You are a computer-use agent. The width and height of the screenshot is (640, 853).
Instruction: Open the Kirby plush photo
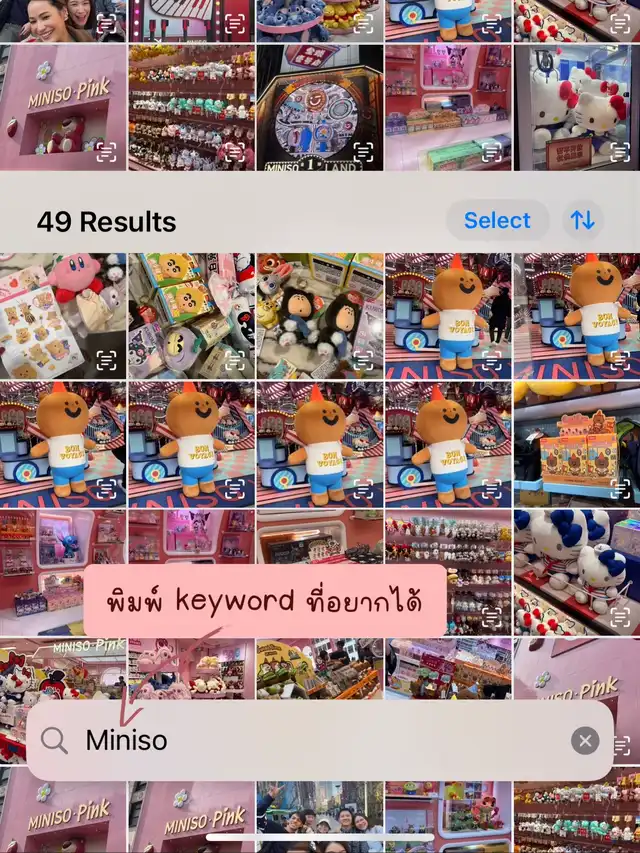click(63, 314)
